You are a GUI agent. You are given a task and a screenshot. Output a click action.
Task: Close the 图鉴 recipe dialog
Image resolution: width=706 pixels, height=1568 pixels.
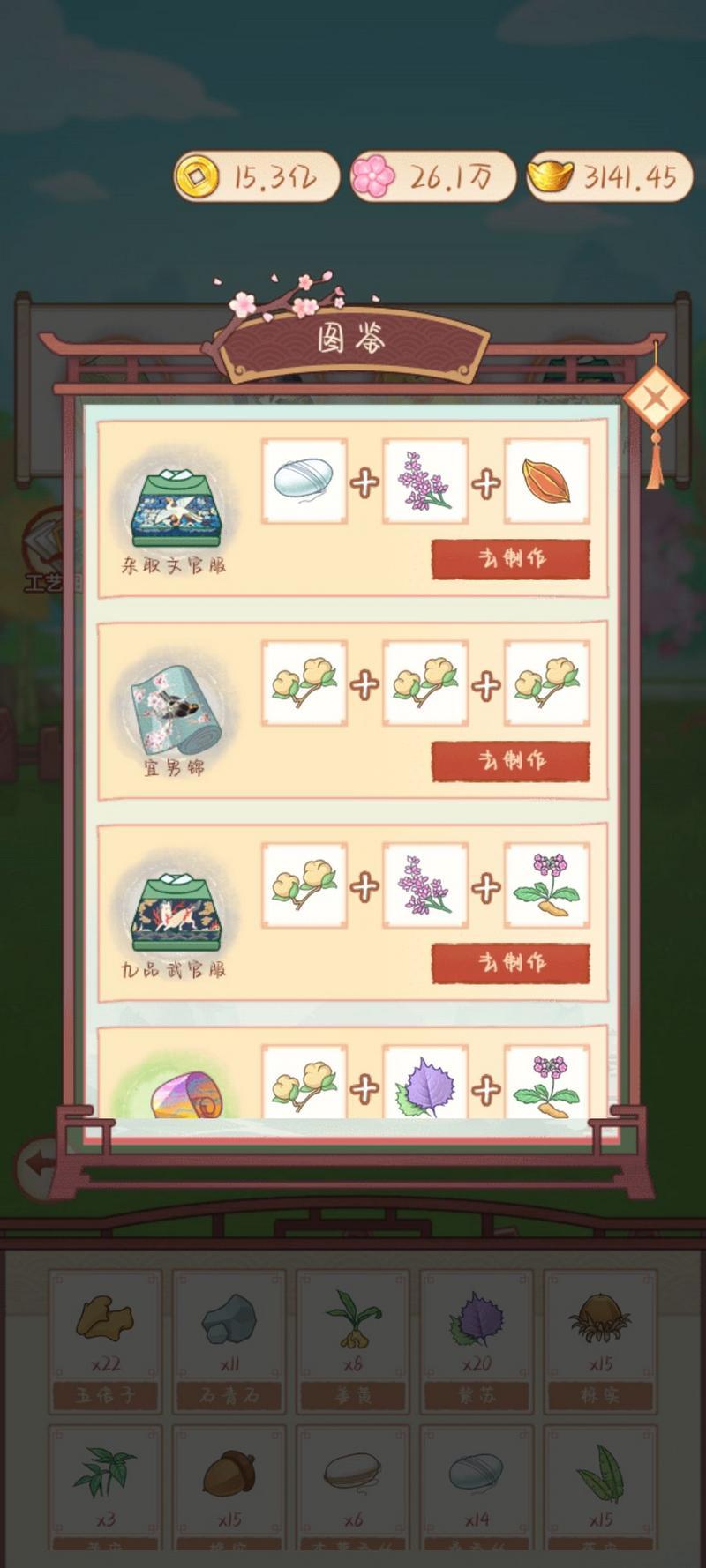pos(655,399)
